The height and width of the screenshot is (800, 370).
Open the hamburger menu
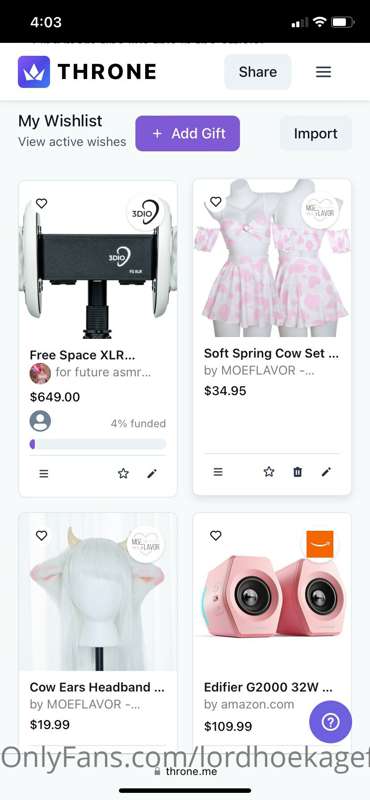324,72
